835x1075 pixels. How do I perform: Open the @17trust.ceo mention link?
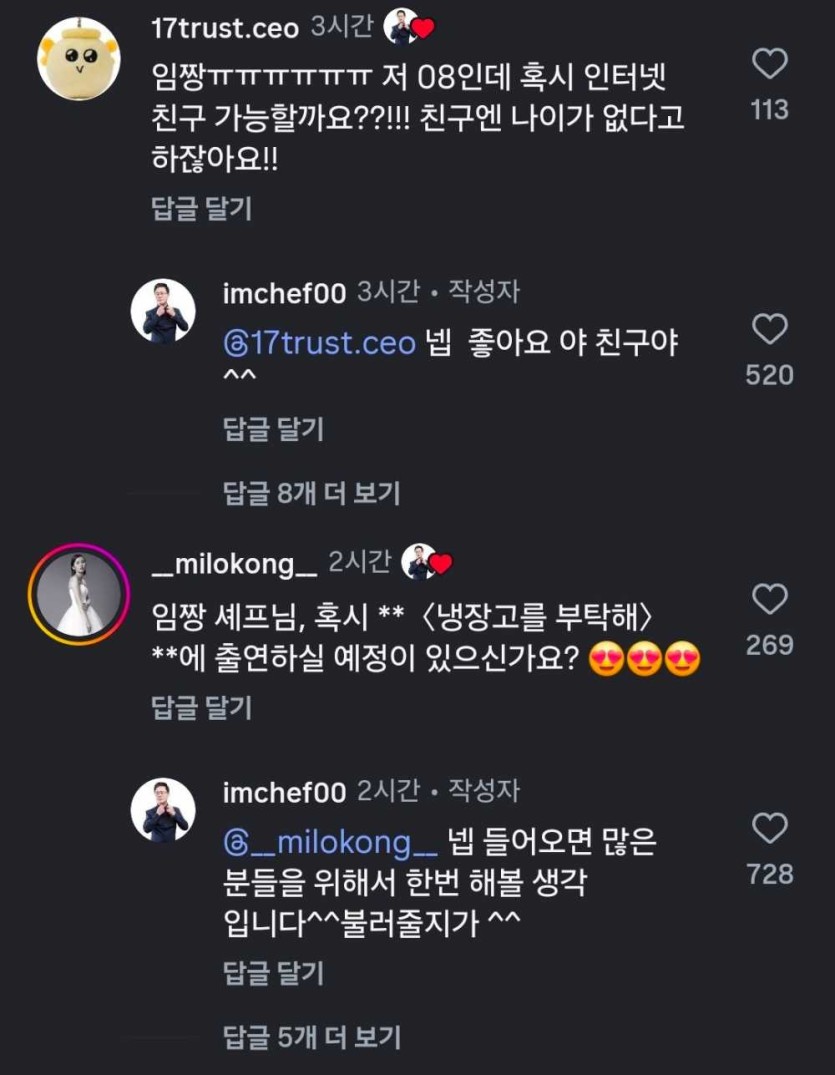[x=321, y=343]
